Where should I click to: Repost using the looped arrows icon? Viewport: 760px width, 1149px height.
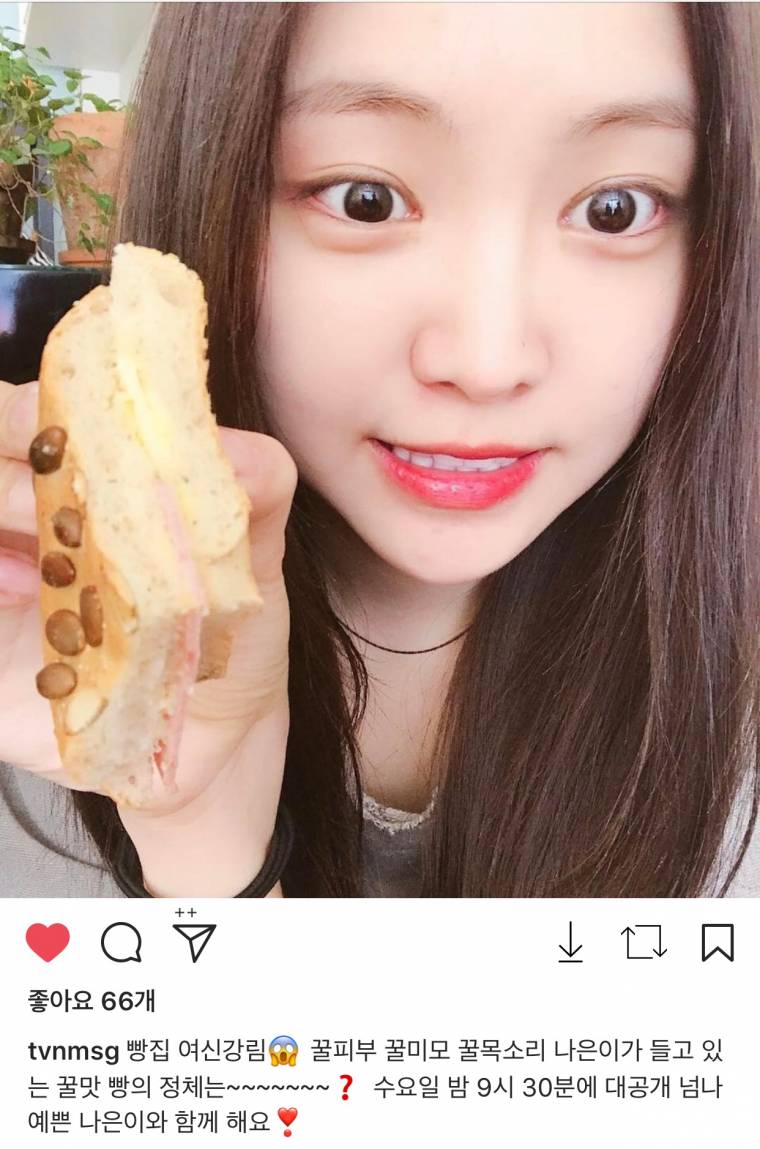(x=643, y=942)
